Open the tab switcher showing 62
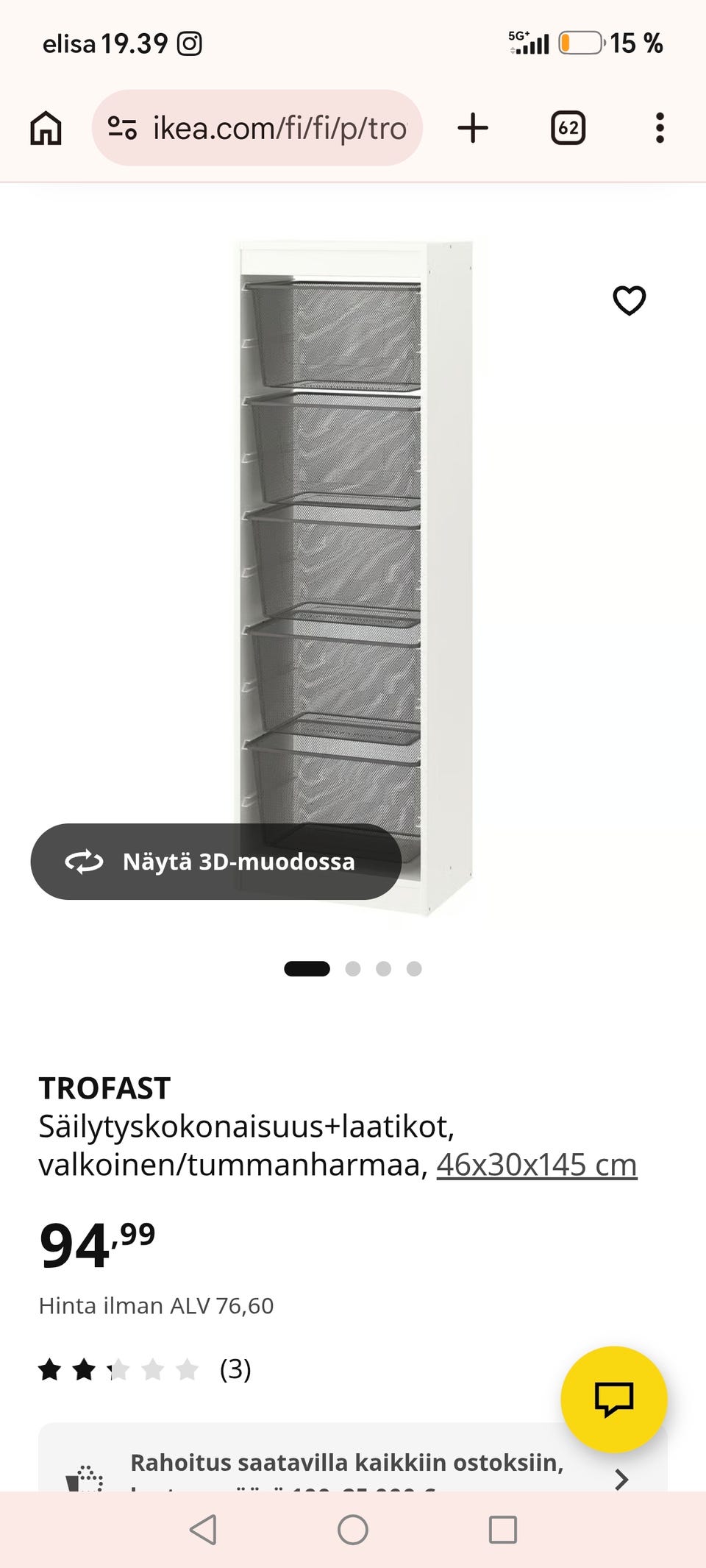 click(568, 128)
